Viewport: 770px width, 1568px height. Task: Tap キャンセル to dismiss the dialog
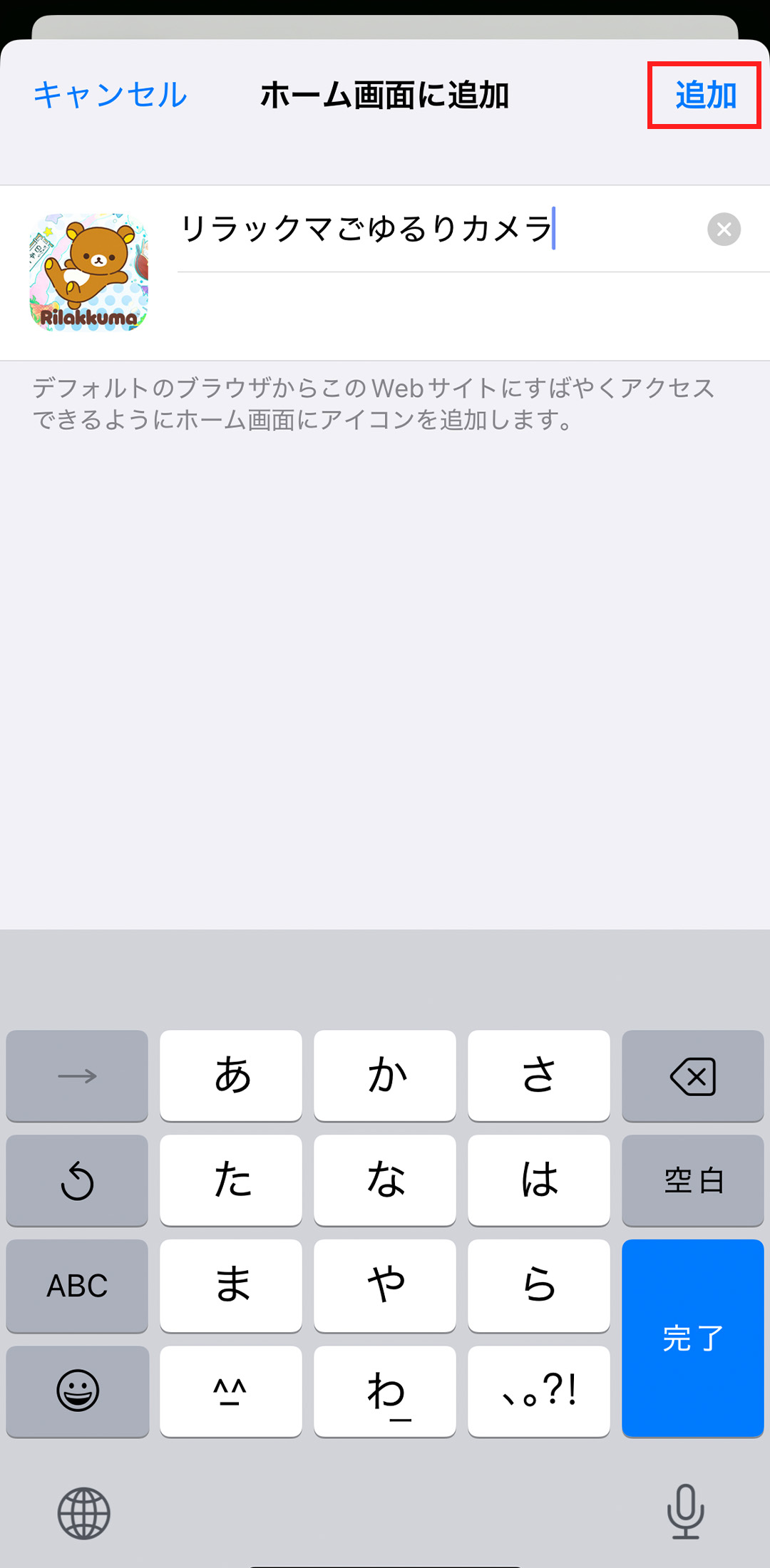[111, 93]
